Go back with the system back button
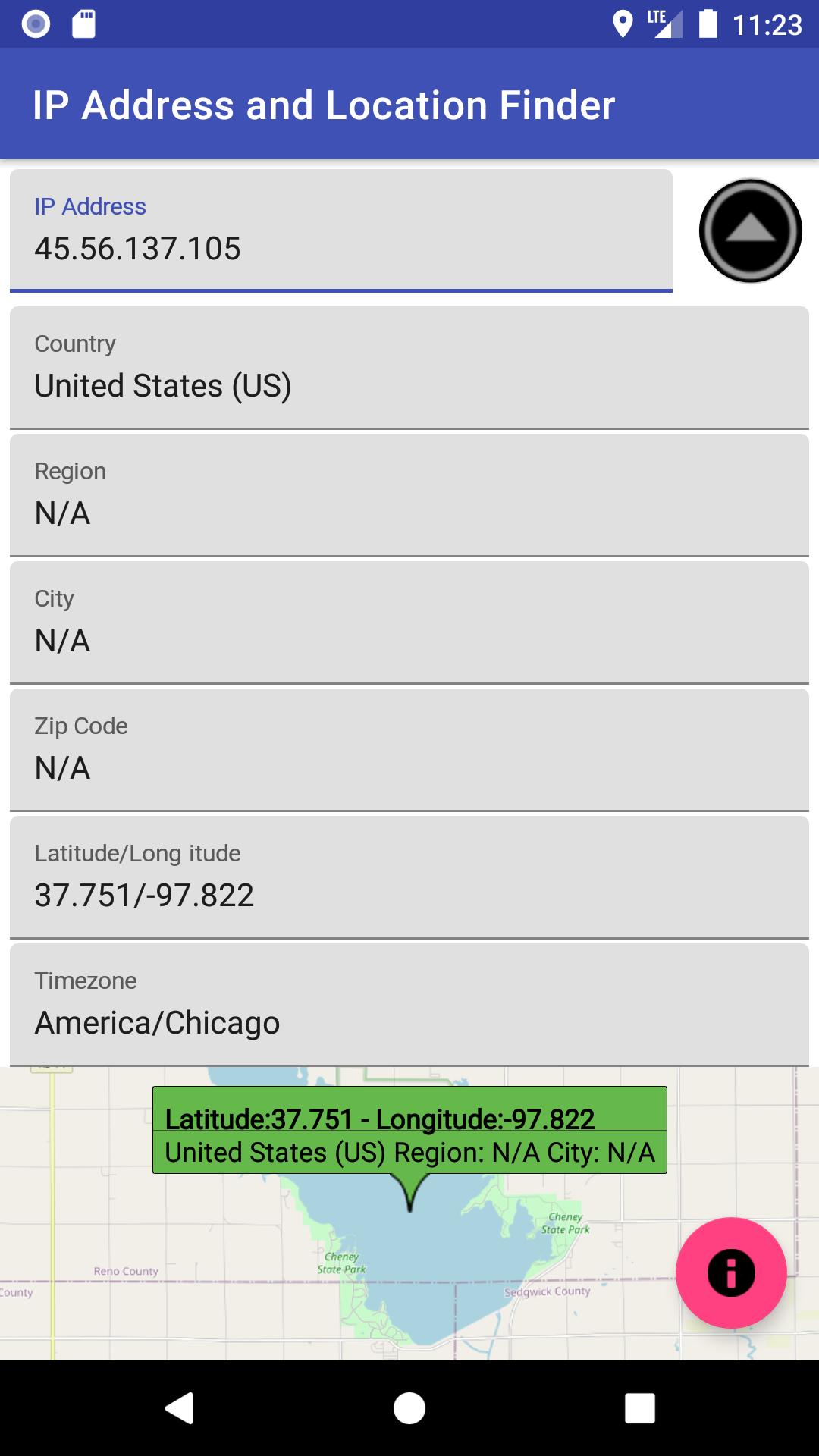This screenshot has width=819, height=1456. [x=180, y=1408]
